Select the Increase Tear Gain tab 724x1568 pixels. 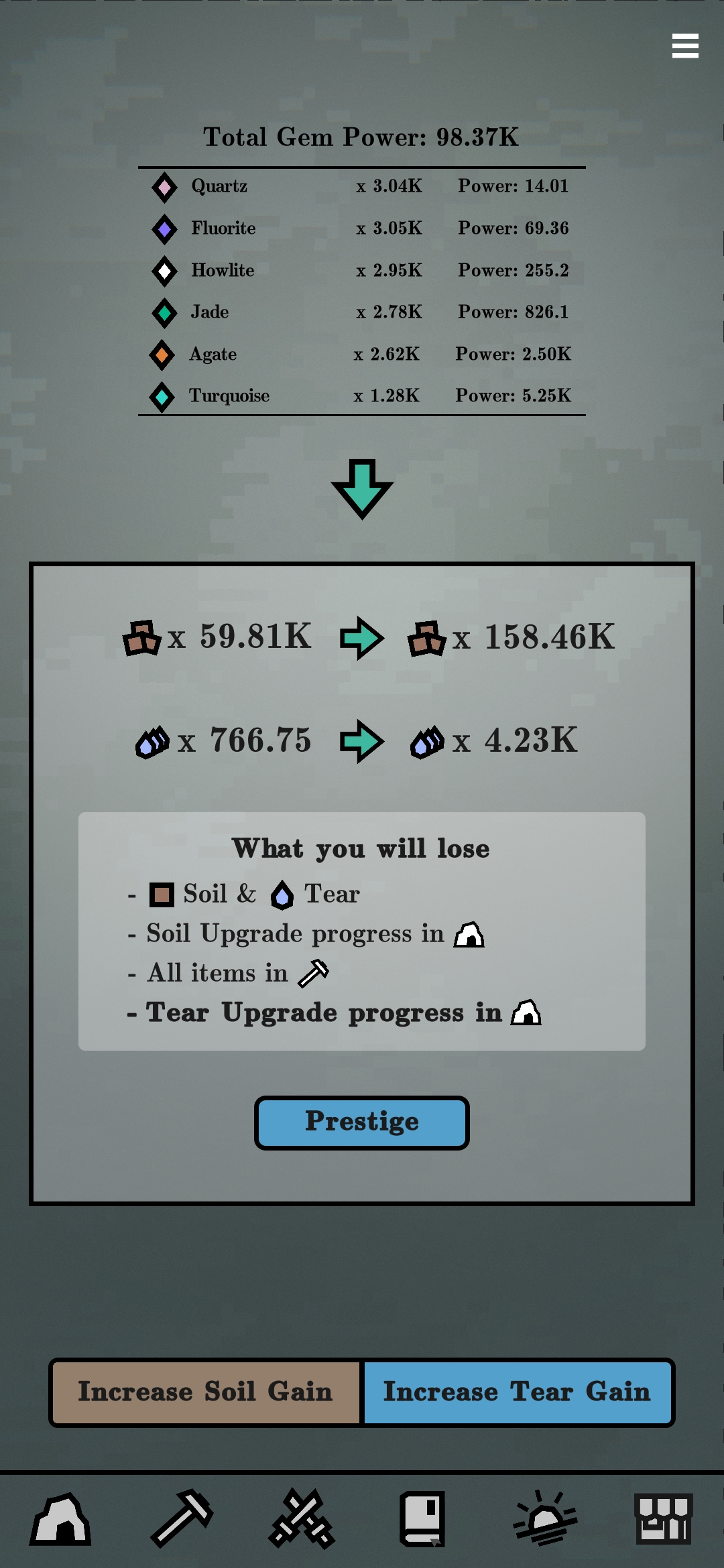[x=517, y=1392]
